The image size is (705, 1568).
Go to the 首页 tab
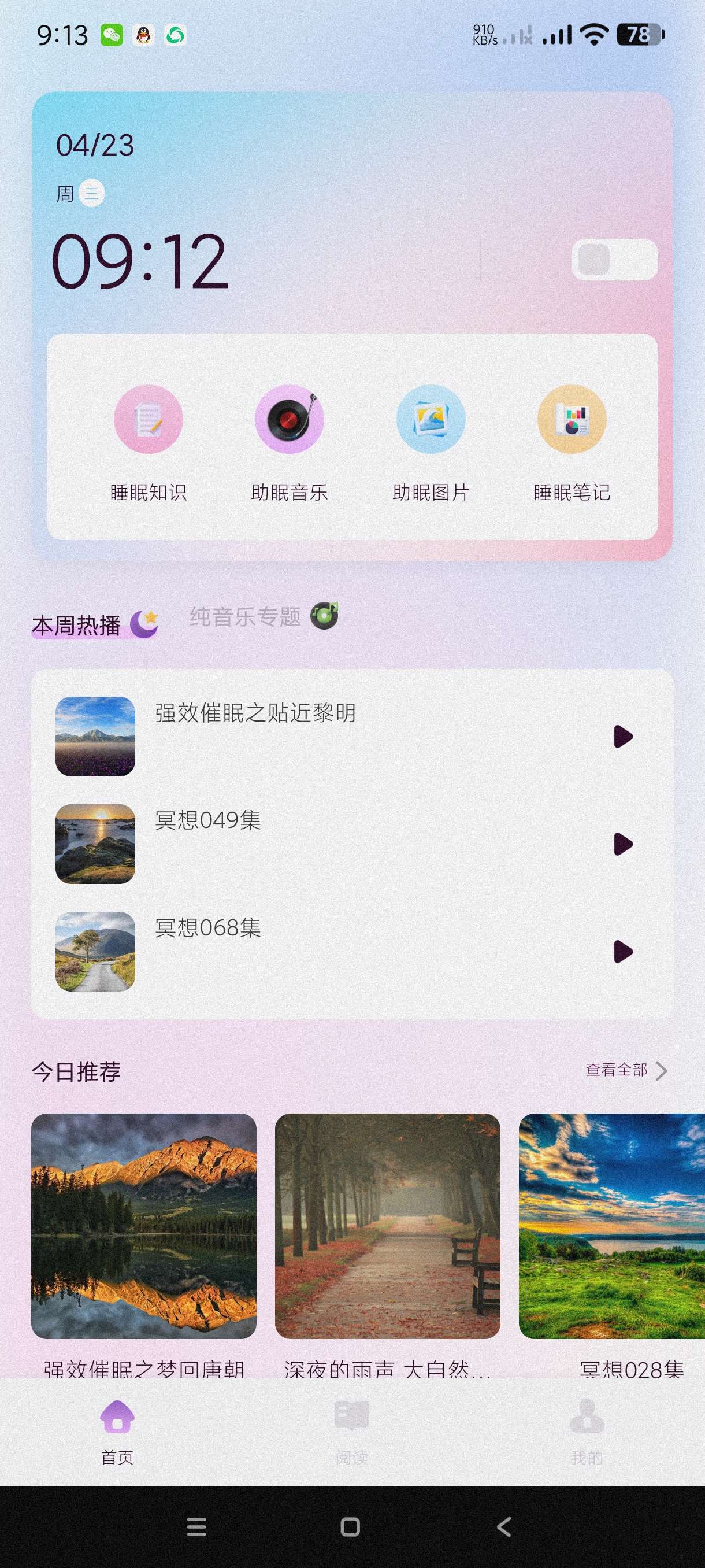(x=117, y=1430)
